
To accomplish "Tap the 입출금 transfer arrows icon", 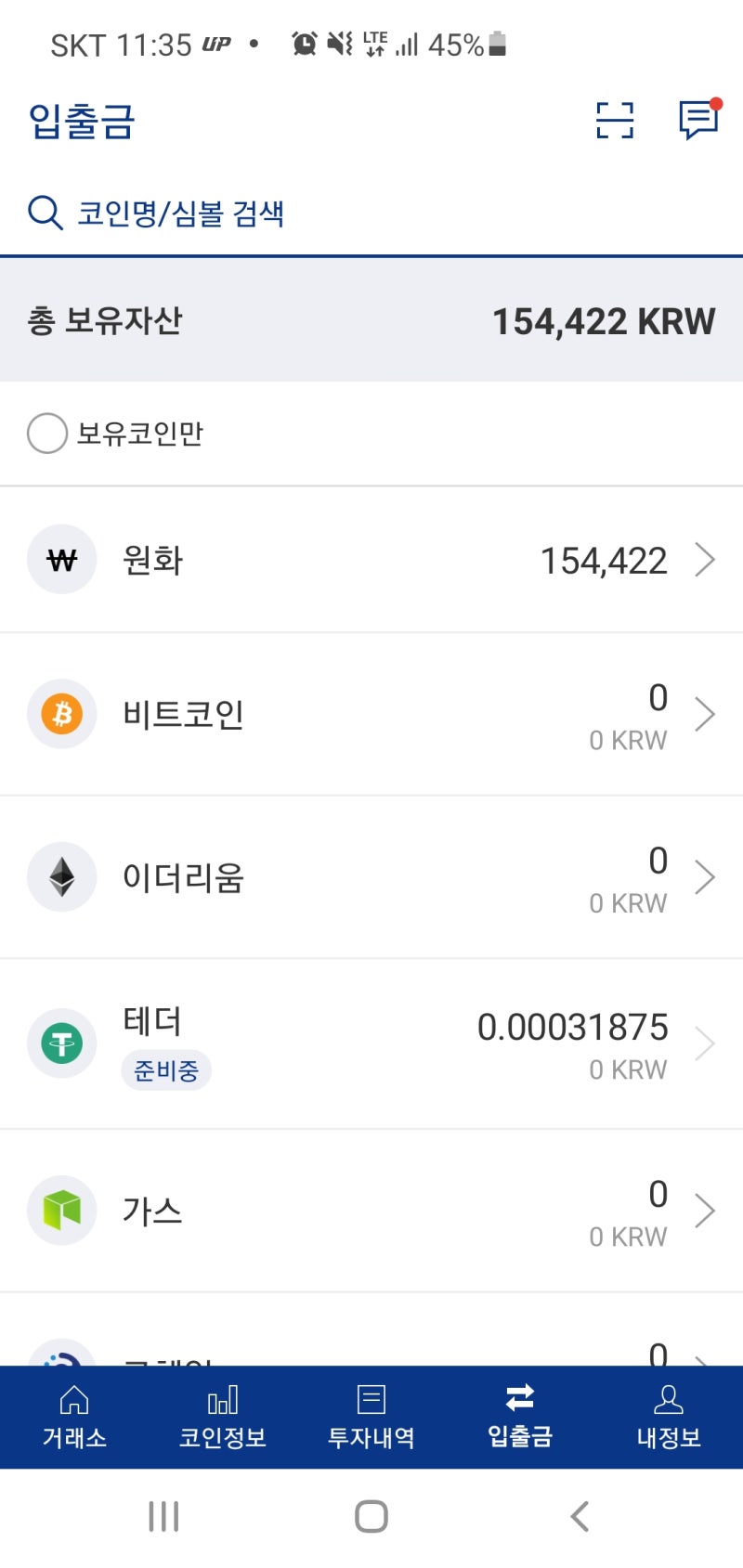I will (519, 1398).
